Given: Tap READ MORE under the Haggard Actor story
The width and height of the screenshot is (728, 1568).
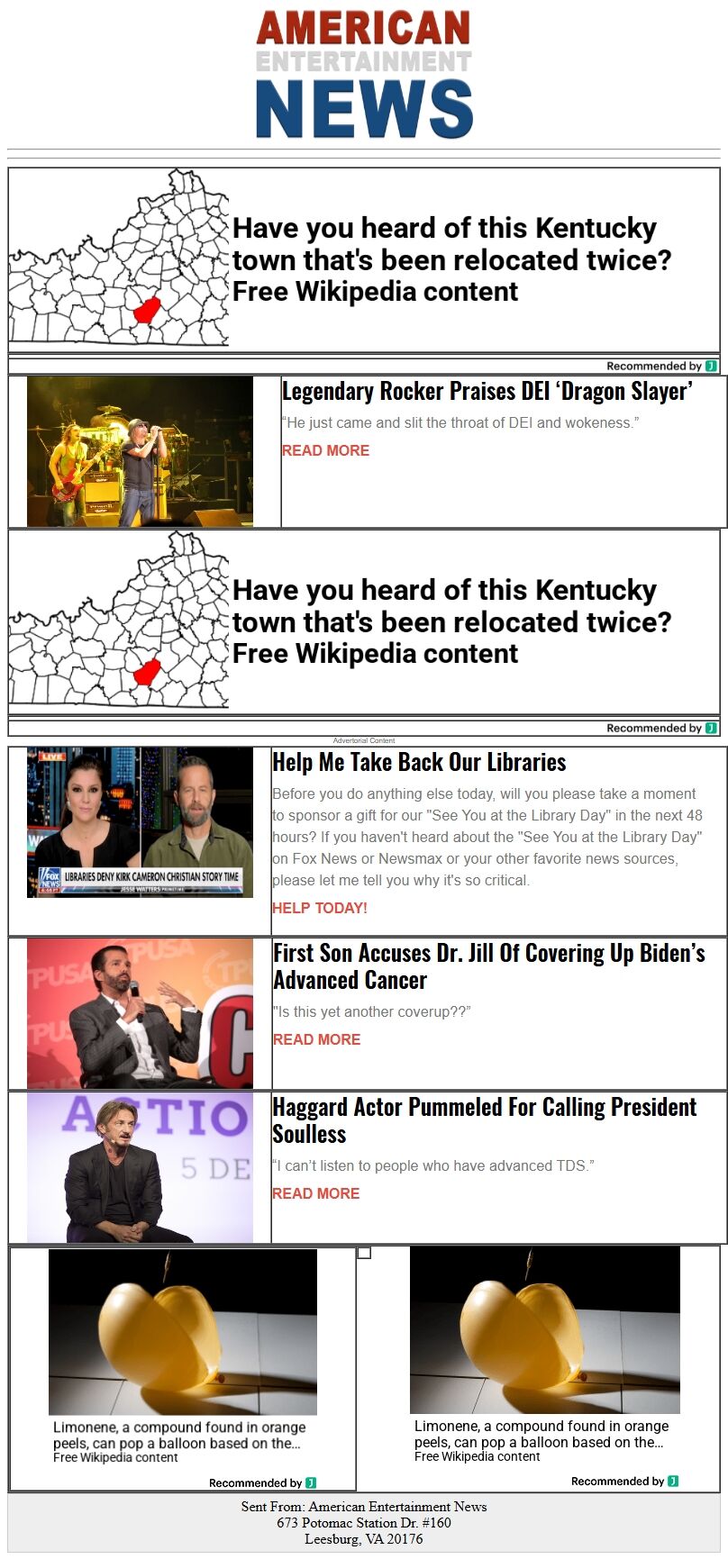Looking at the screenshot, I should (315, 1193).
